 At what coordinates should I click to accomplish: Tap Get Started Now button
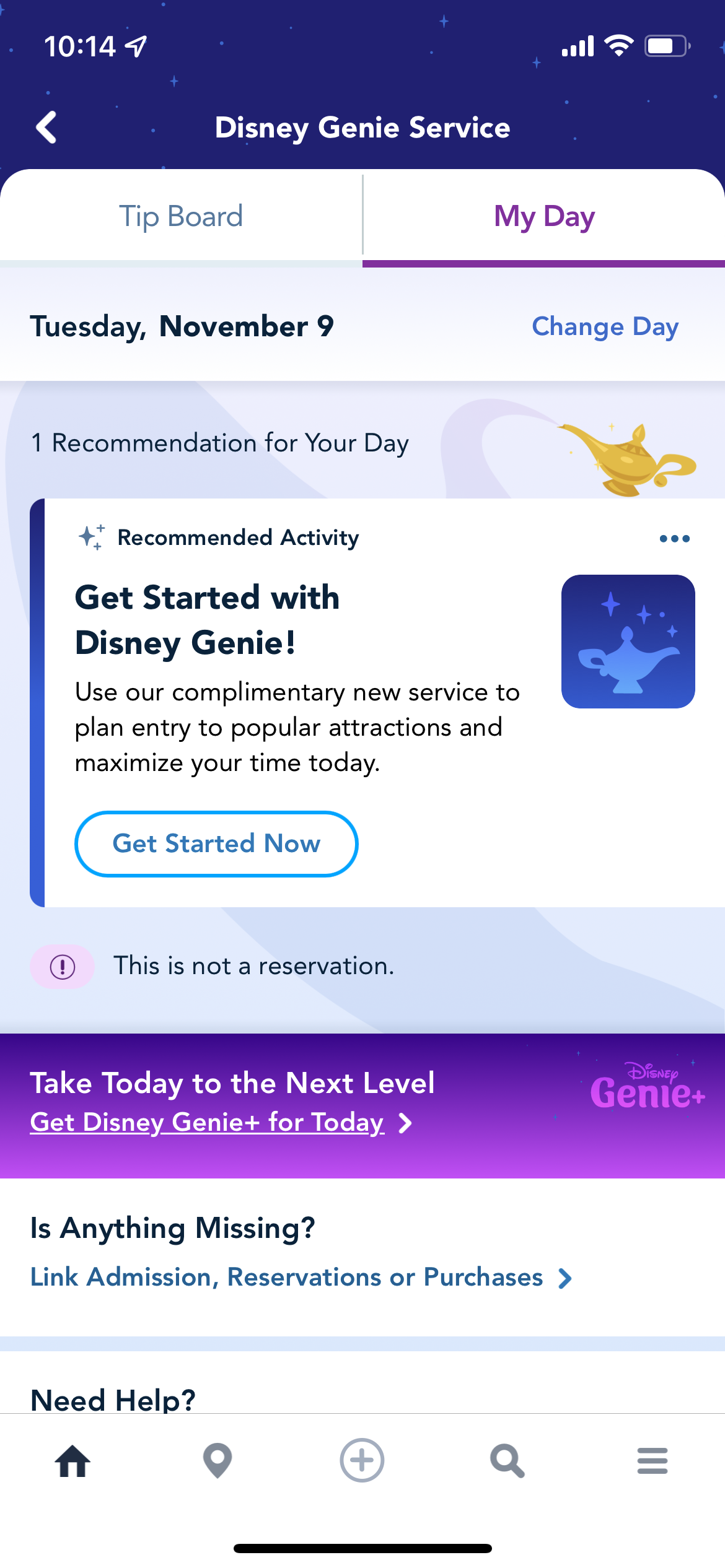216,843
